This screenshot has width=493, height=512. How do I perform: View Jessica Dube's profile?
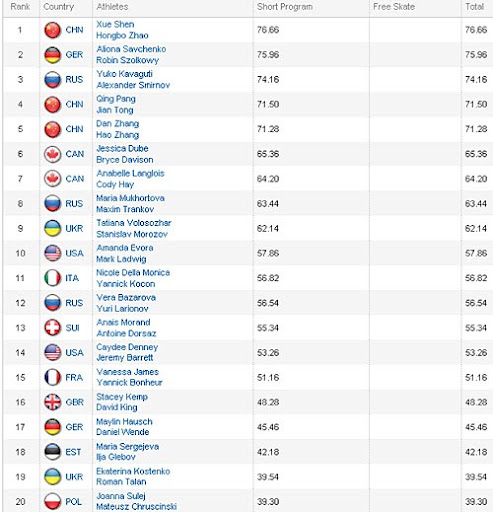(122, 148)
